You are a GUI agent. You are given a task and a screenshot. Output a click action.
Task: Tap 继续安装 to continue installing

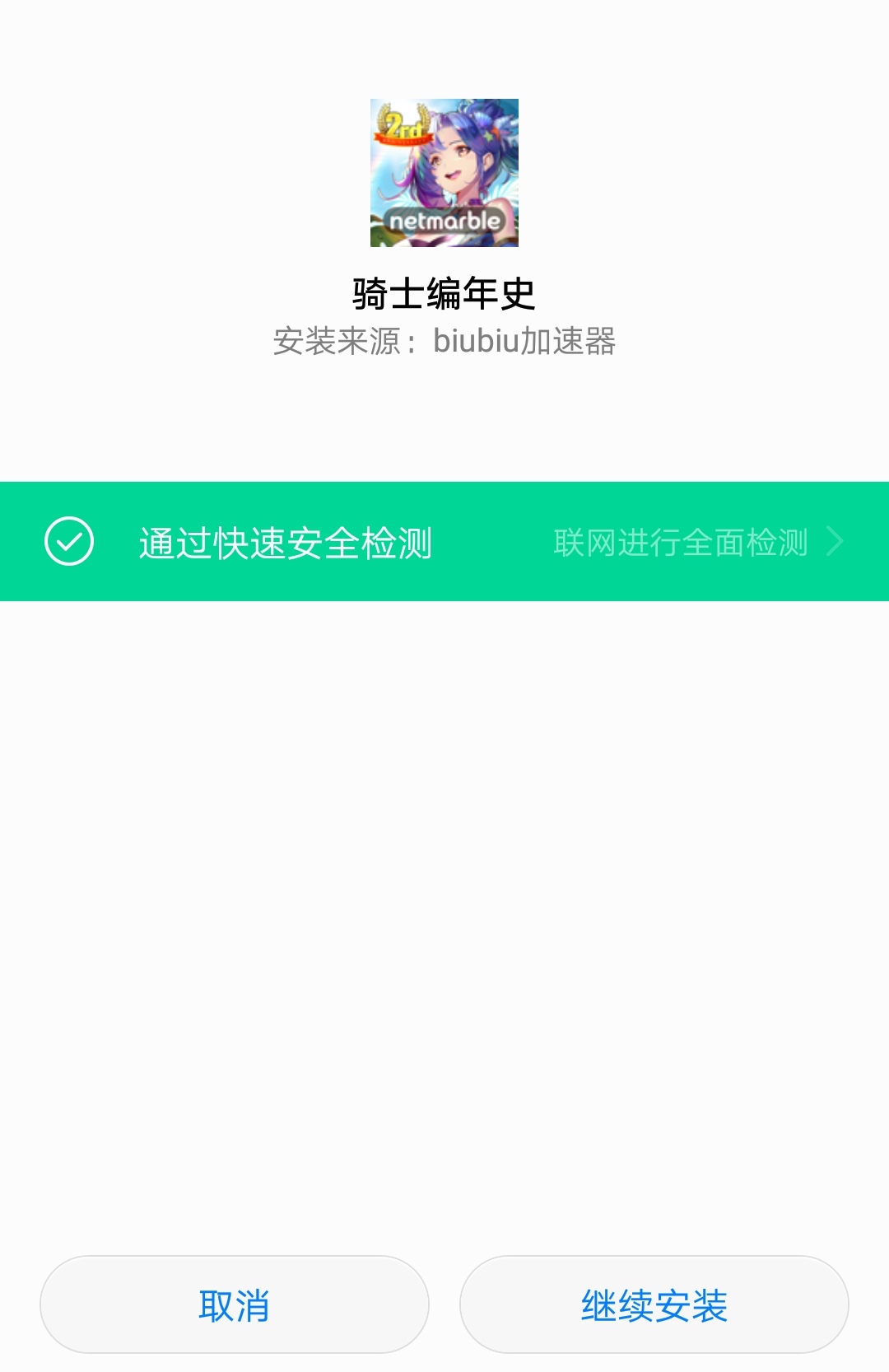click(x=654, y=1304)
